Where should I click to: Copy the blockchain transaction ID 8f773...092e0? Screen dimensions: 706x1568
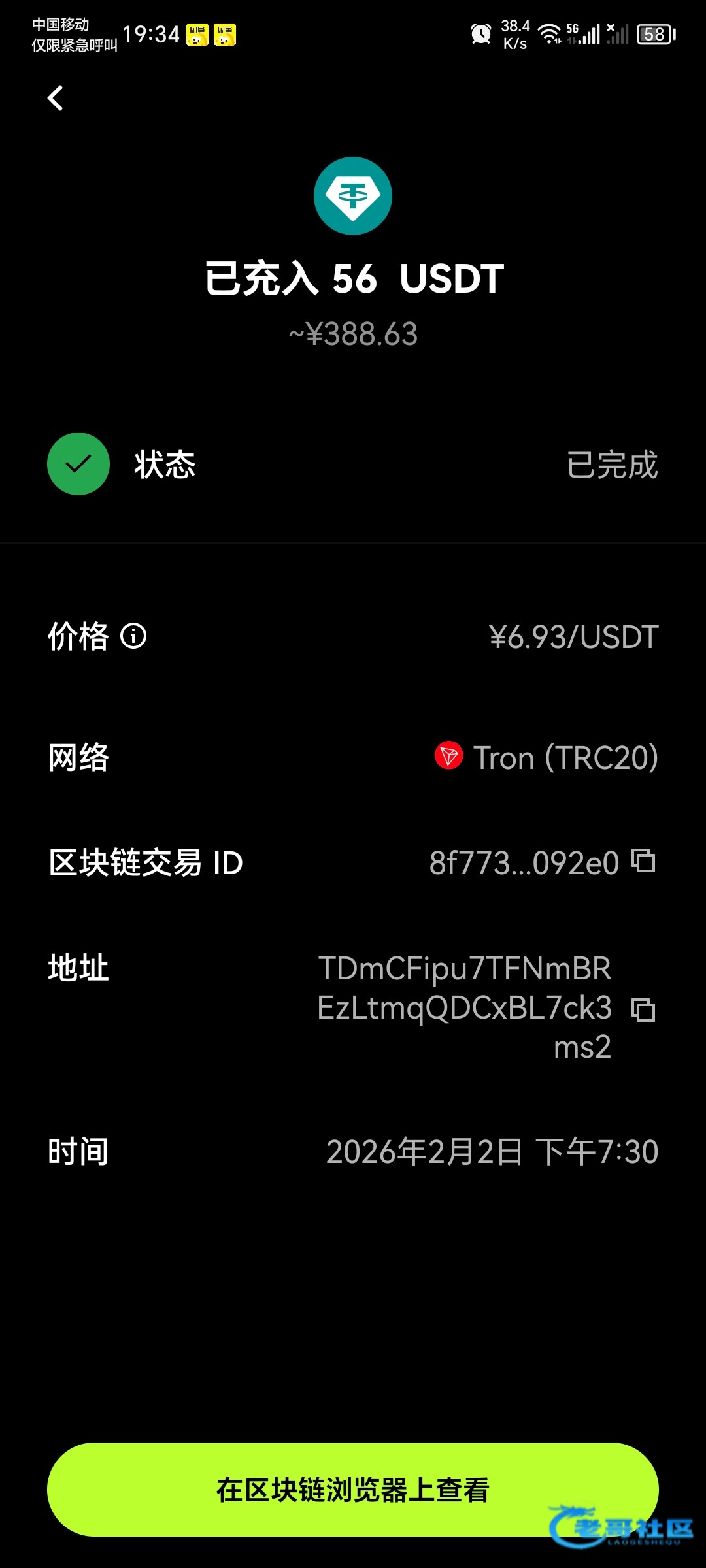[x=643, y=860]
